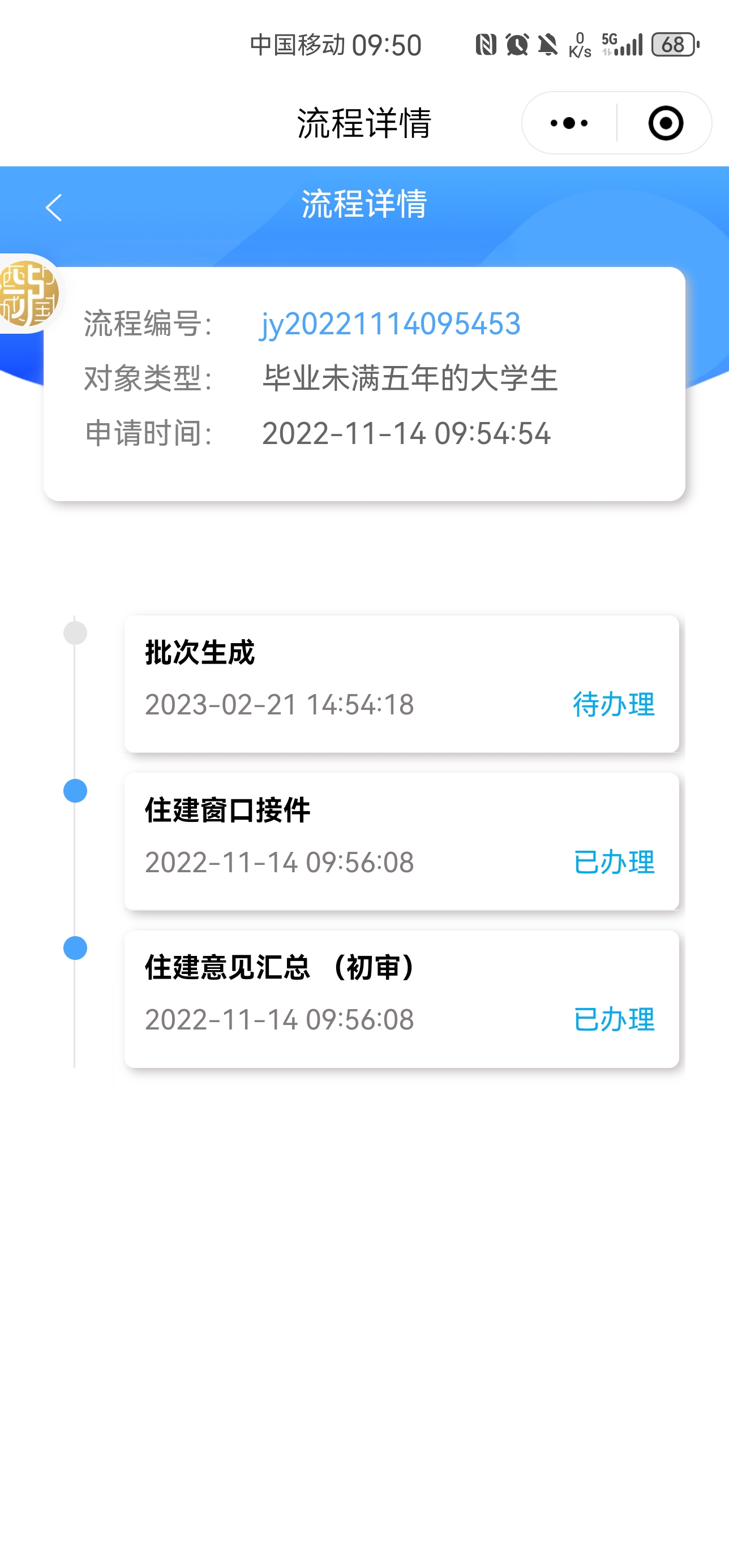
Task: Close the mini program via circle button
Action: tap(665, 123)
